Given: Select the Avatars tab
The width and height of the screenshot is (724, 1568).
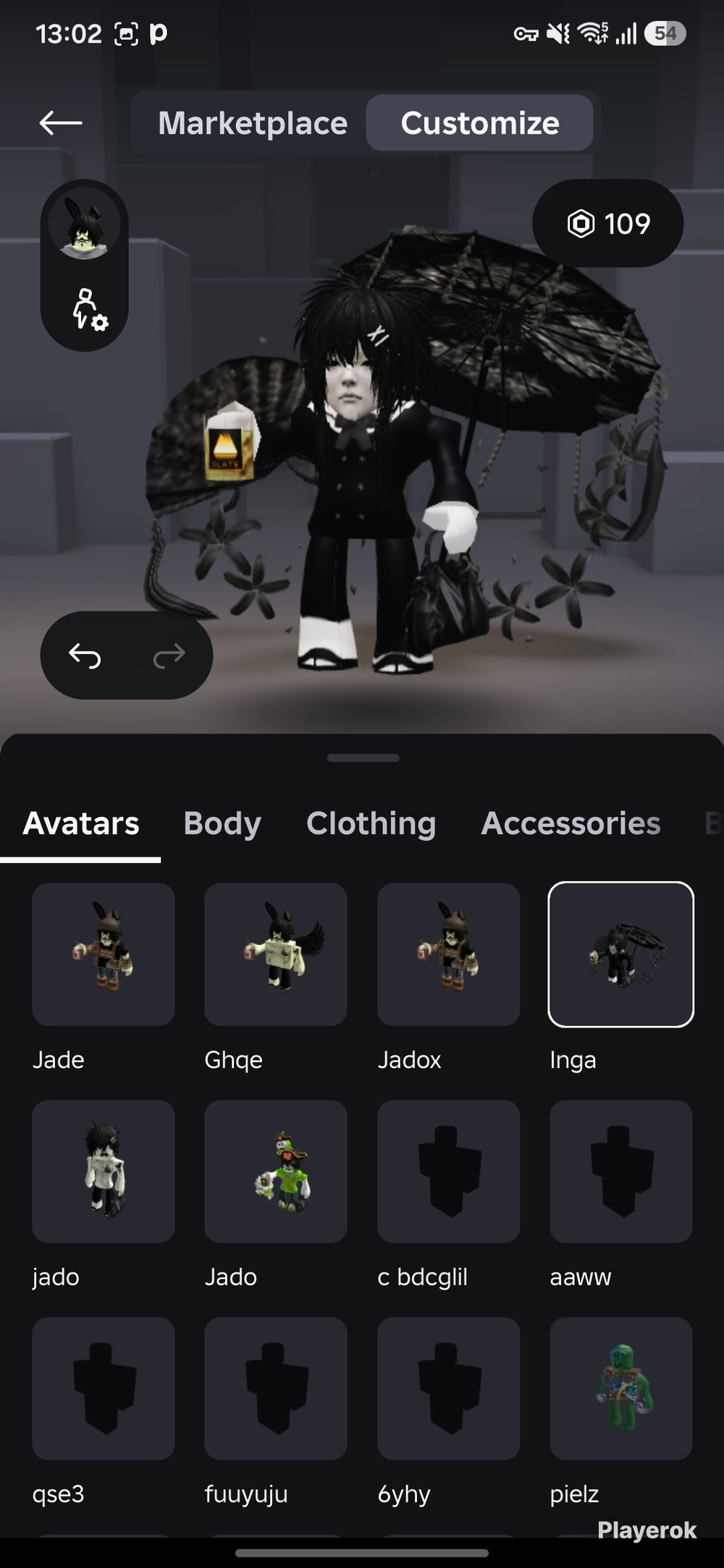Looking at the screenshot, I should (81, 823).
